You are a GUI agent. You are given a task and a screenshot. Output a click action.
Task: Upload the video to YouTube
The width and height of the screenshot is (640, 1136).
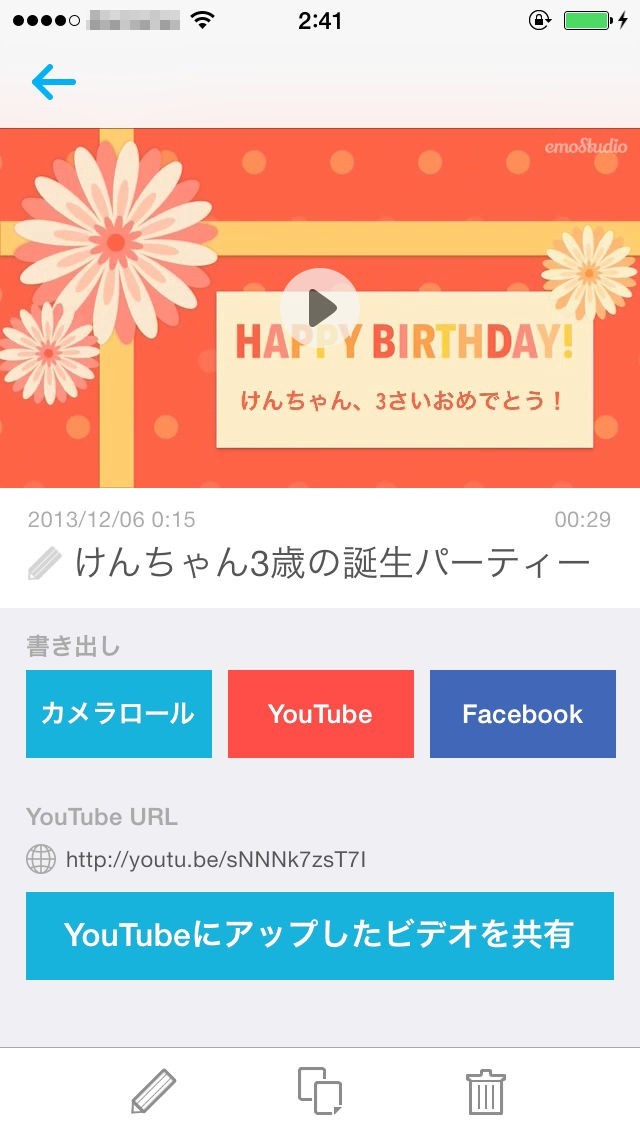320,714
